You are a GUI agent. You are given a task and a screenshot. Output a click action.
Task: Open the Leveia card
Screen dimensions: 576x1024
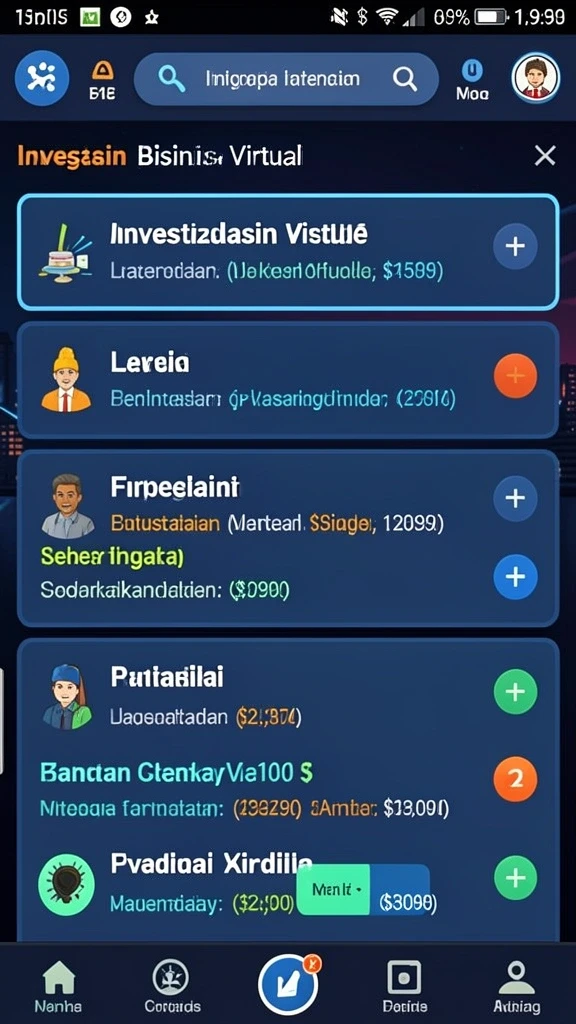(288, 381)
